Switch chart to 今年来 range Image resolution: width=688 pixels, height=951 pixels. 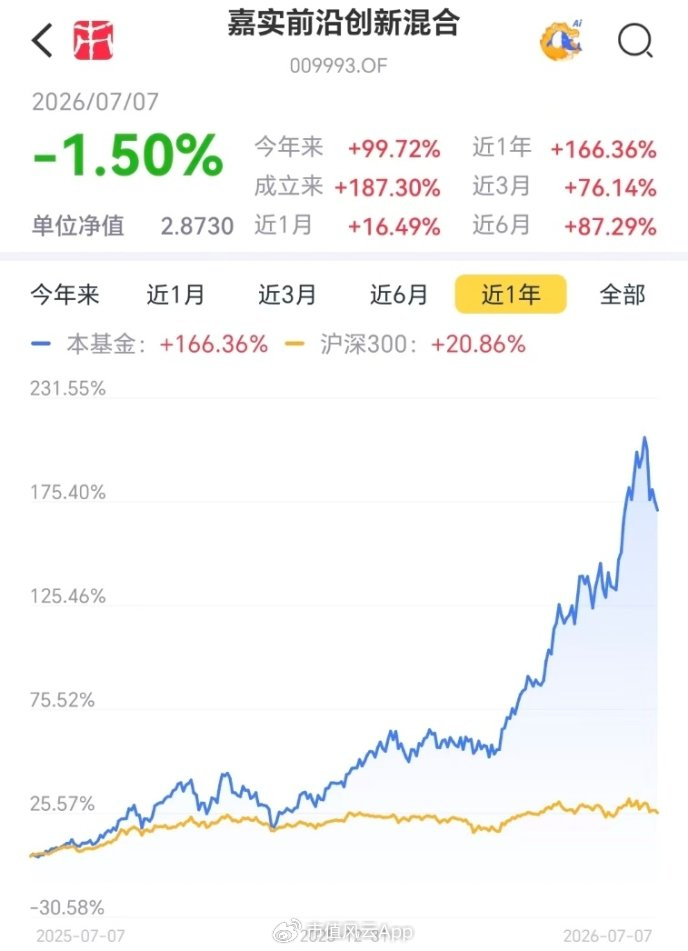pyautogui.click(x=65, y=295)
